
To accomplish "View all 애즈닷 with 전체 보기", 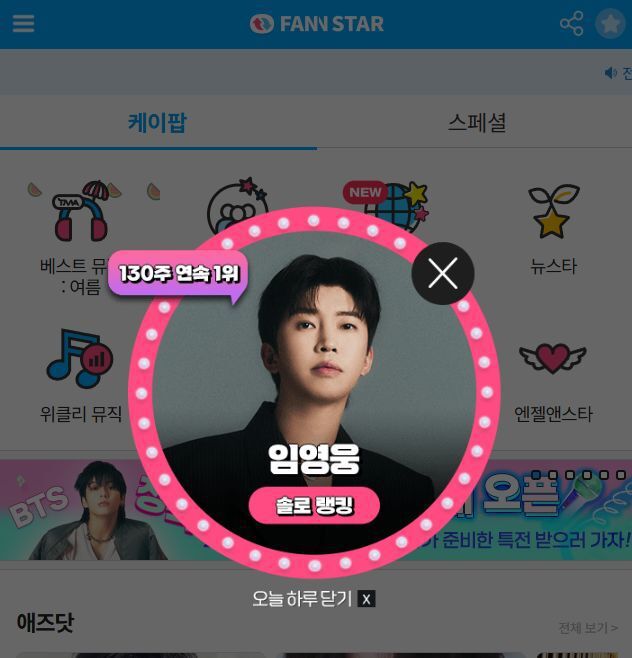I will click(x=587, y=627).
